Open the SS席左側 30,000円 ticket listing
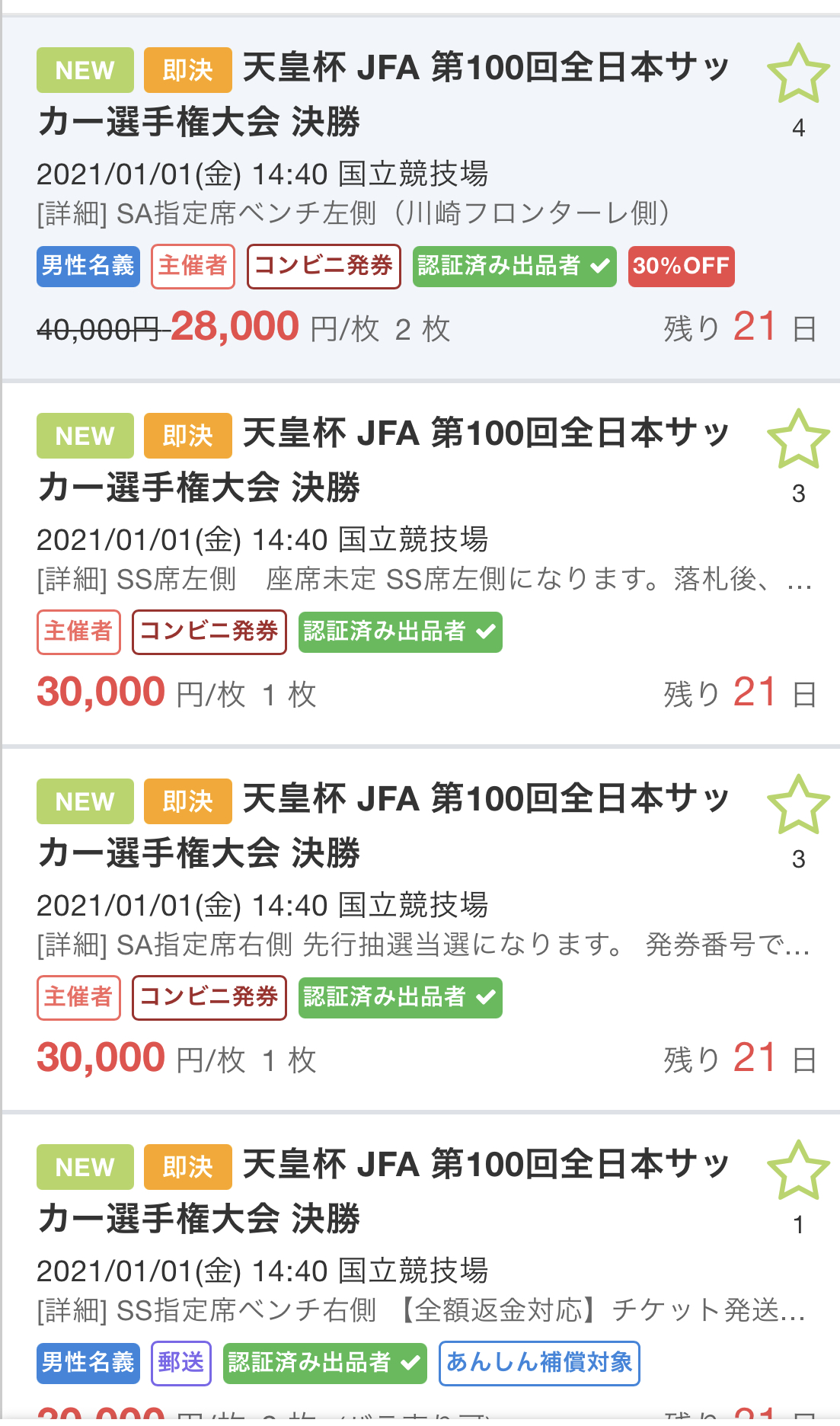This screenshot has height=1426, width=840. (x=420, y=564)
